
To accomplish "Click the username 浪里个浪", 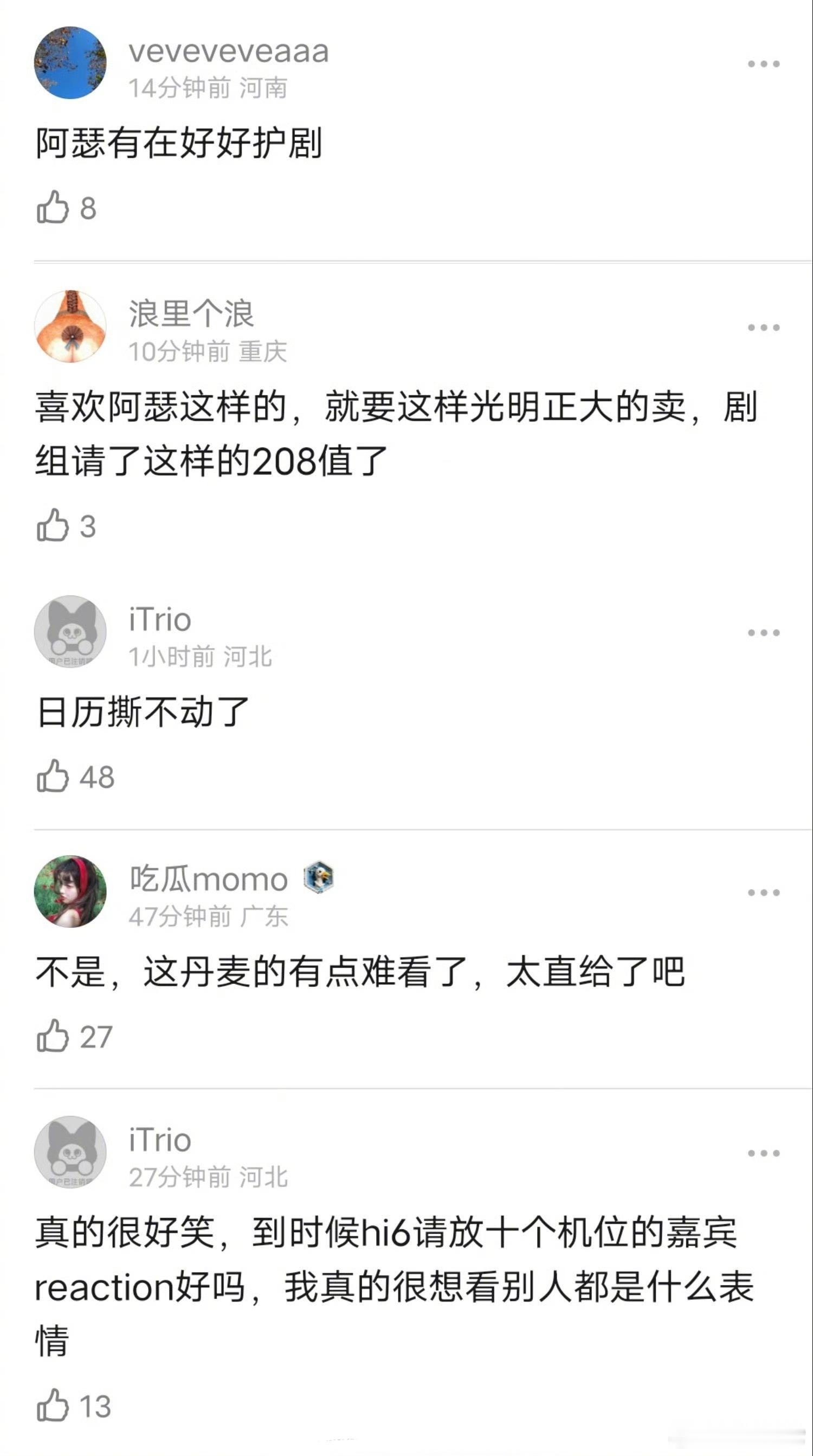I will point(192,317).
